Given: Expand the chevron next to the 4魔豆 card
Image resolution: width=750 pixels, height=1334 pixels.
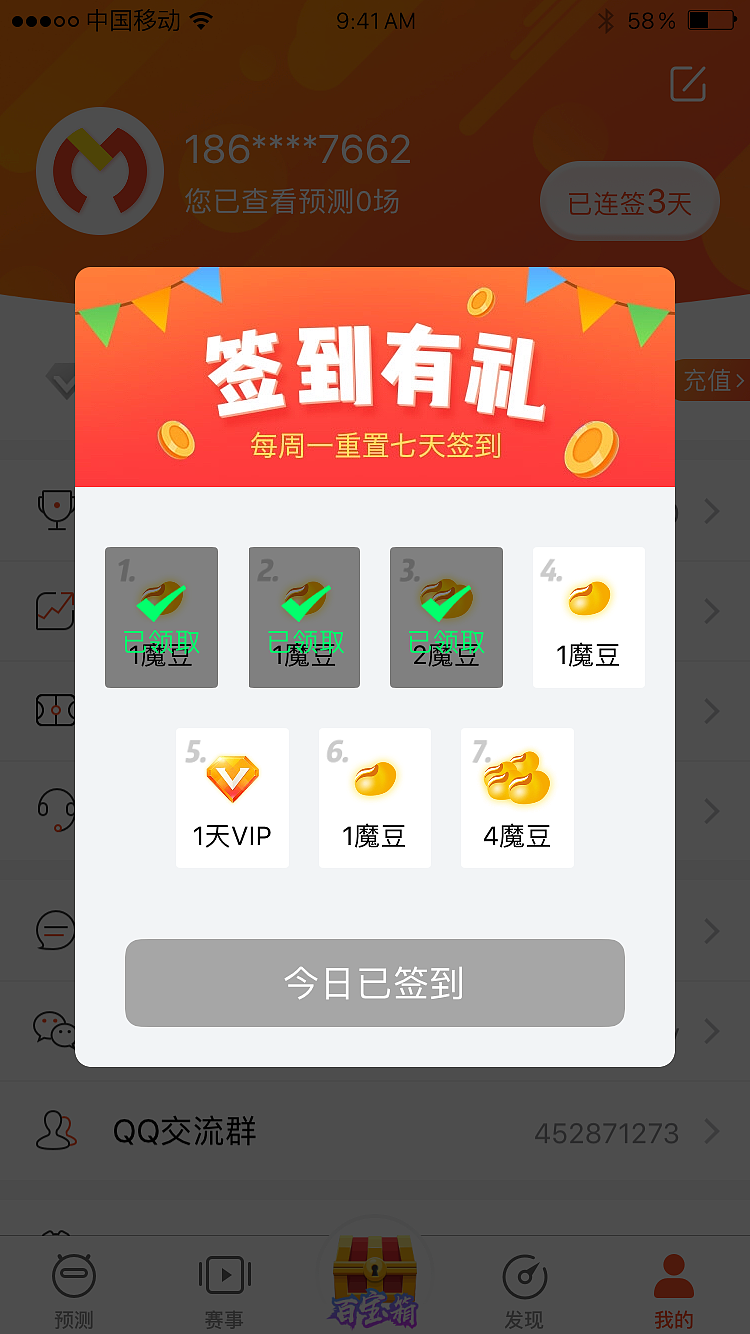Looking at the screenshot, I should [x=710, y=811].
